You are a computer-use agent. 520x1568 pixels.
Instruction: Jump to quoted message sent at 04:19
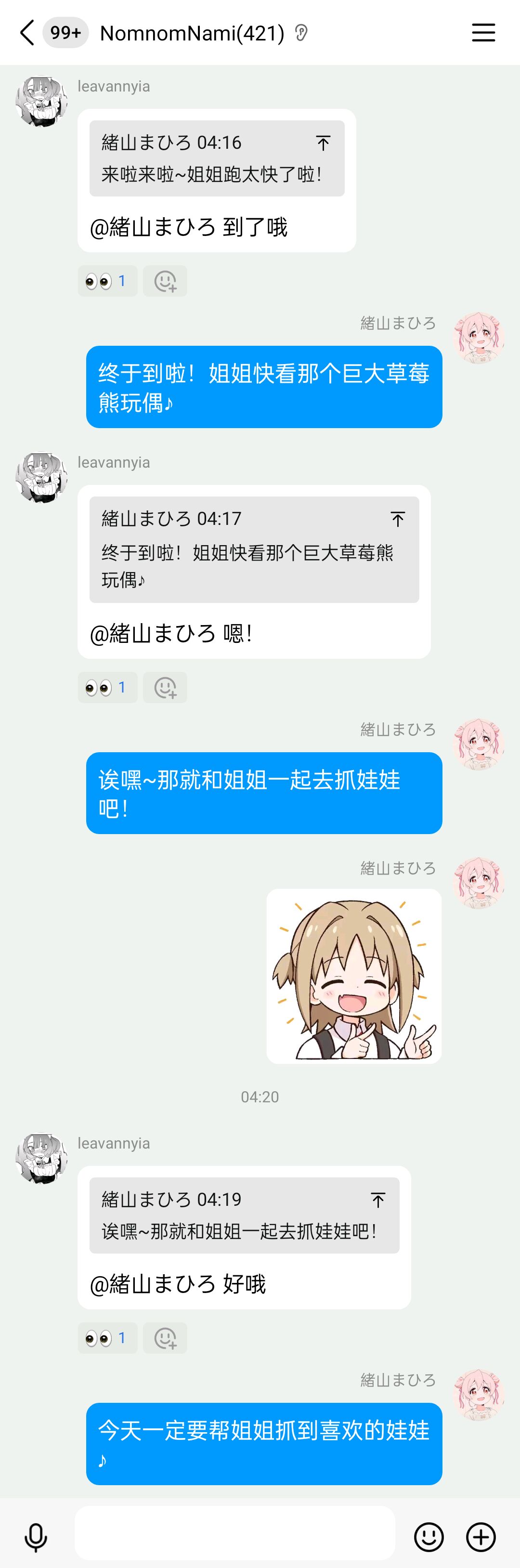pyautogui.click(x=377, y=1200)
